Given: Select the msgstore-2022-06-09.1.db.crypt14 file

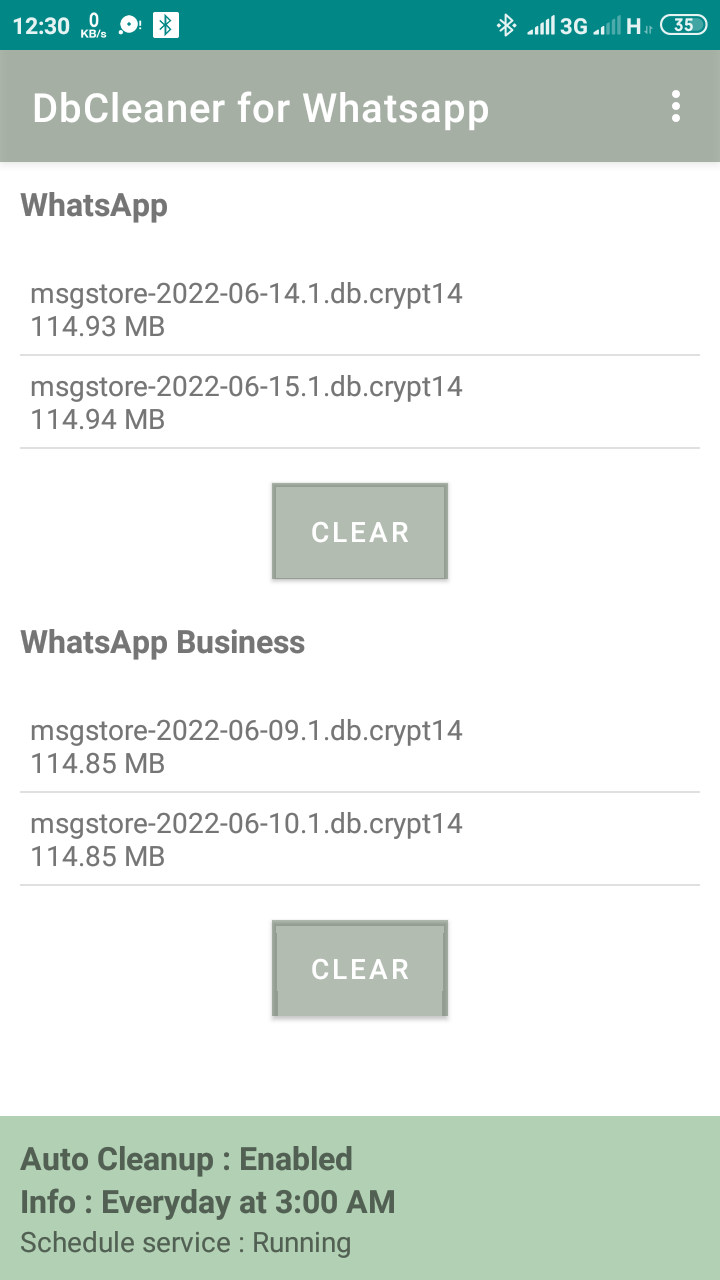Looking at the screenshot, I should coord(360,746).
